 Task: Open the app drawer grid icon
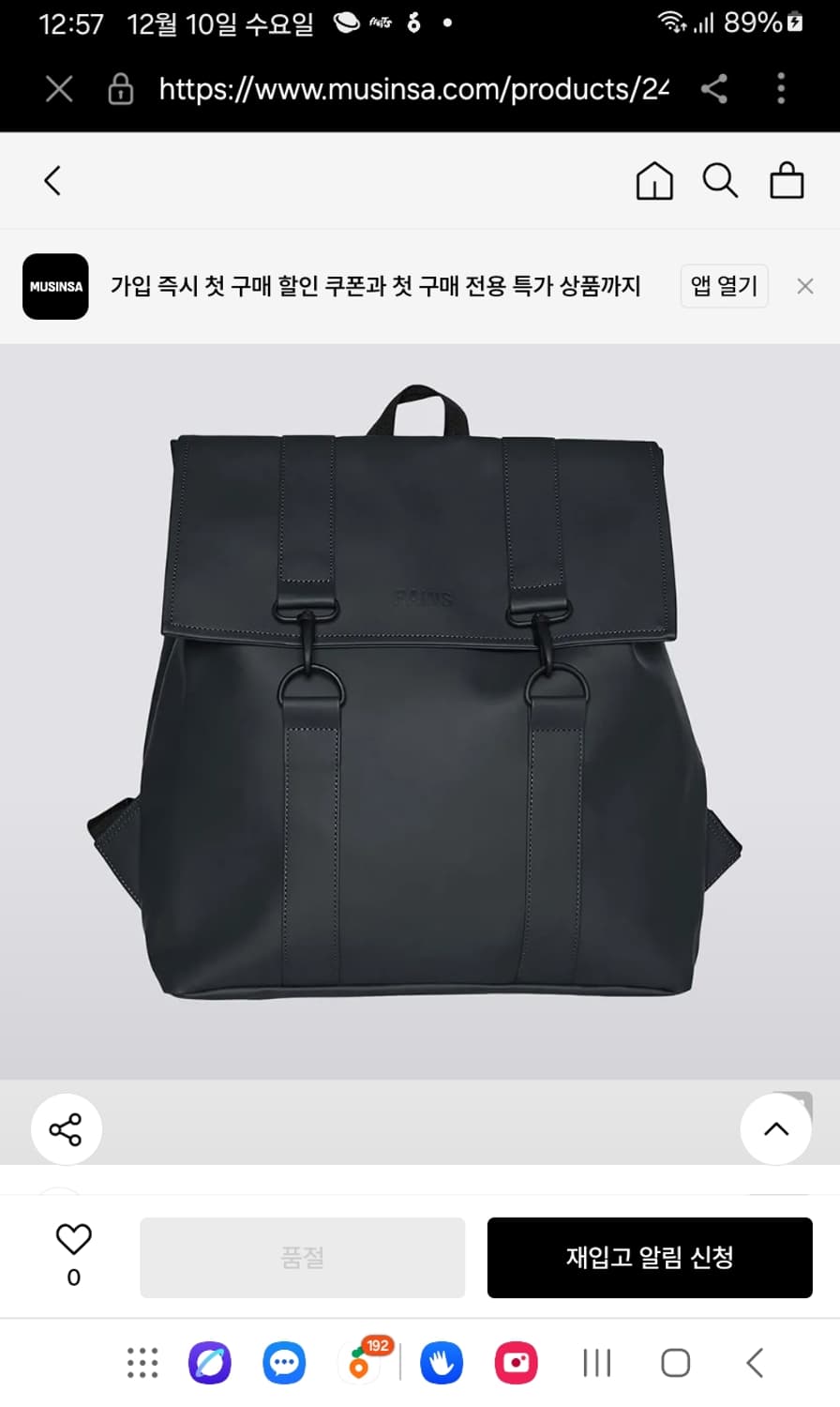click(141, 1362)
